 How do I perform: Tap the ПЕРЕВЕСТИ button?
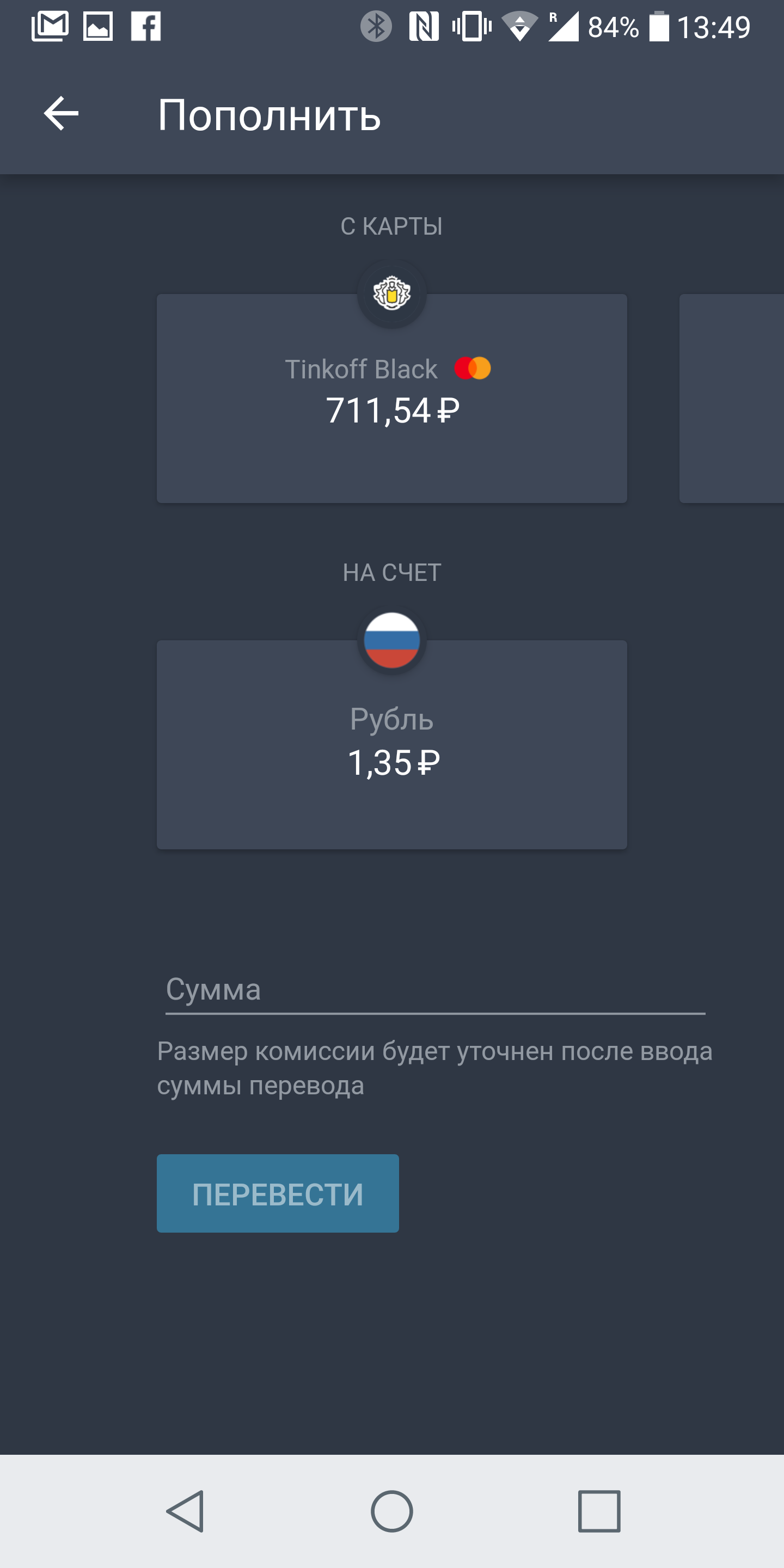pyautogui.click(x=278, y=1193)
